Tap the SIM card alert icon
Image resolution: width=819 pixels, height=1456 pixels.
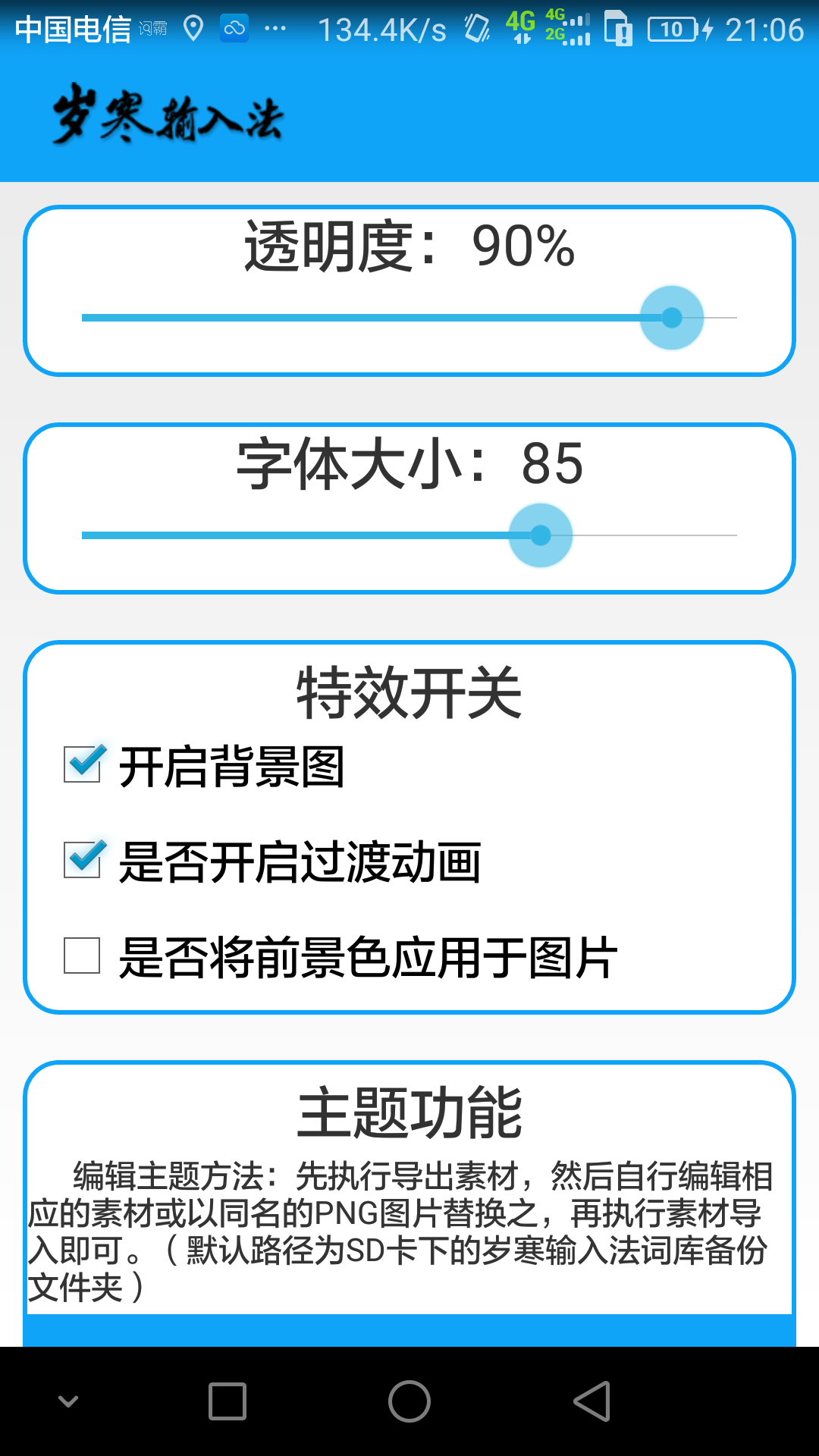coord(620,27)
